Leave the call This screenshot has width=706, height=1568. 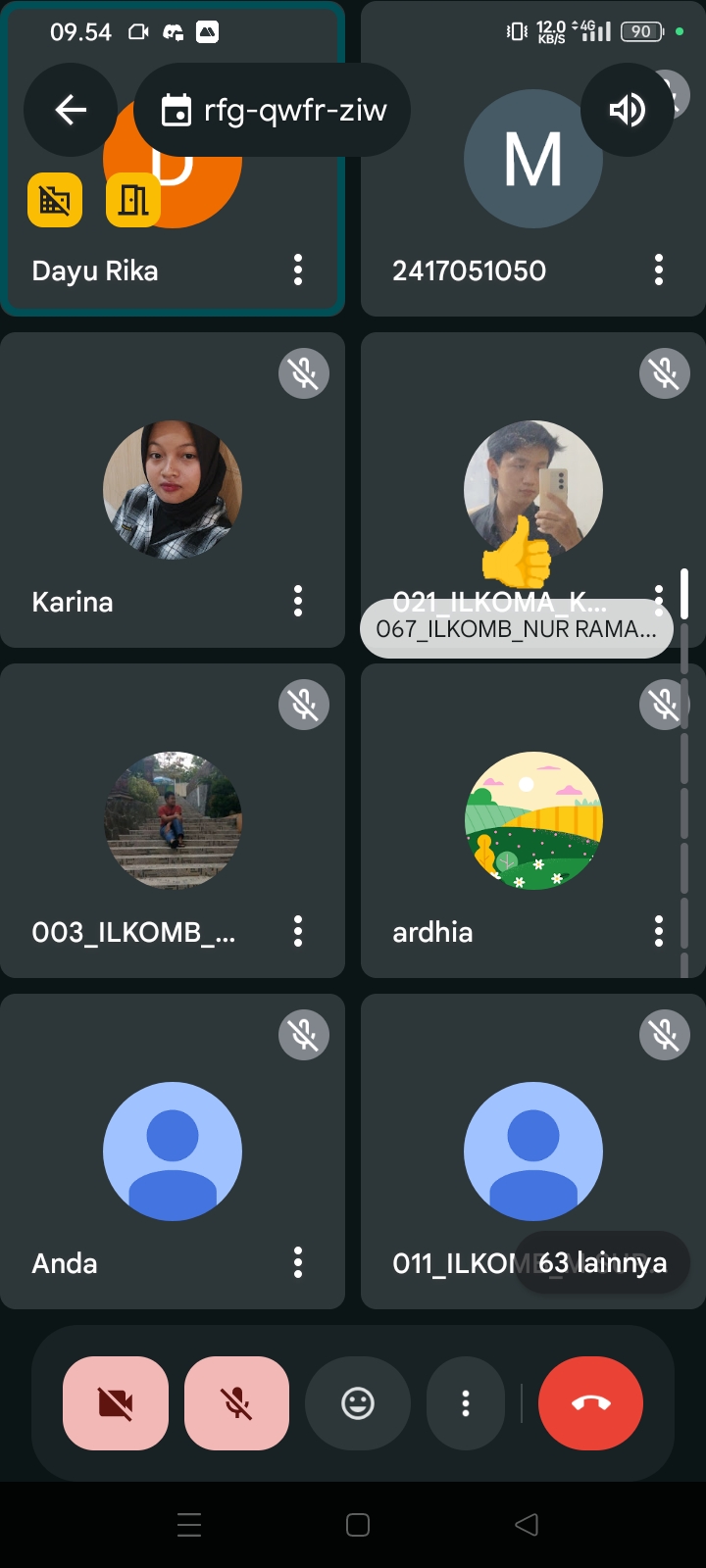590,1403
